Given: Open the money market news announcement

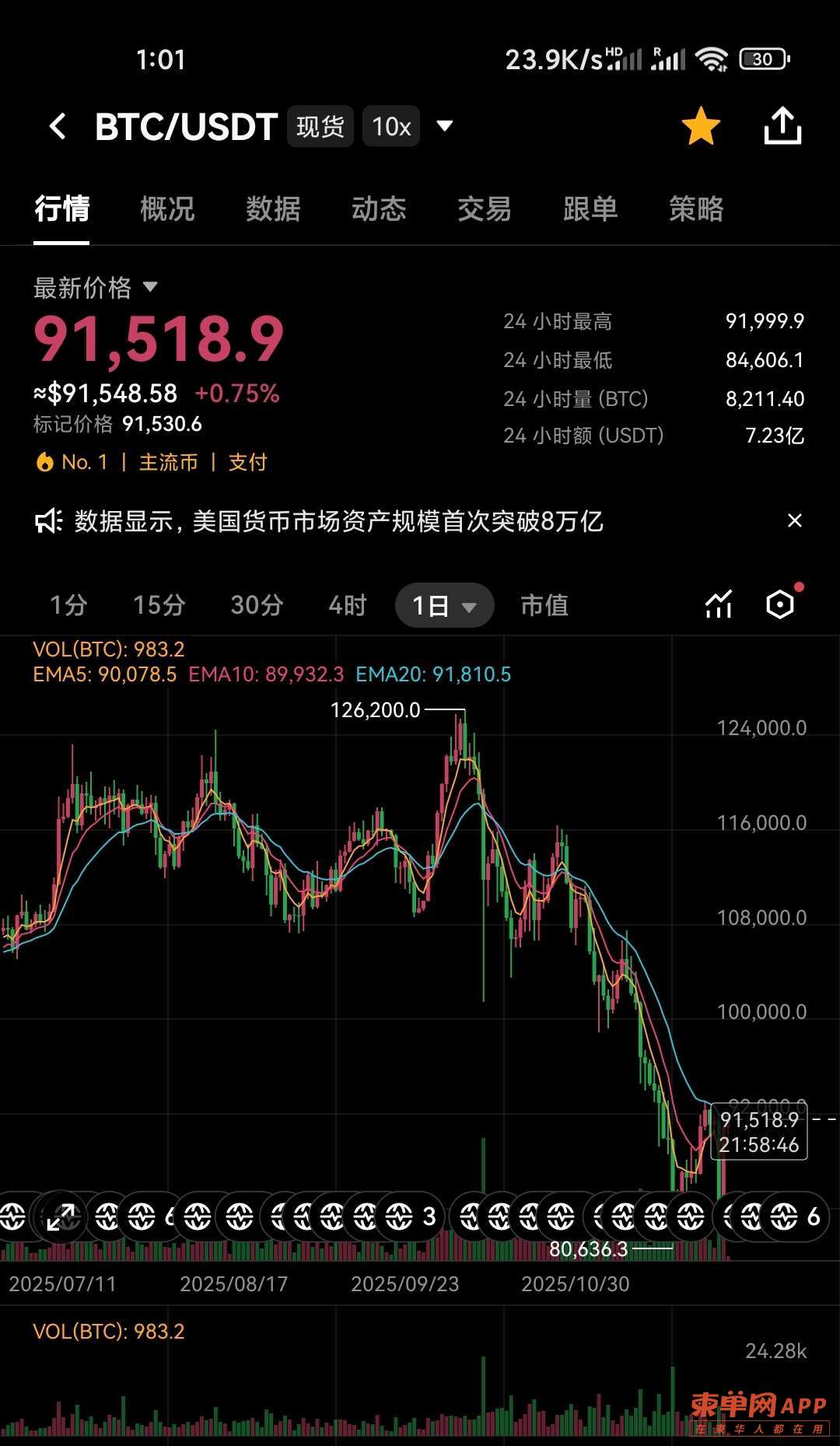Looking at the screenshot, I should pos(338,521).
